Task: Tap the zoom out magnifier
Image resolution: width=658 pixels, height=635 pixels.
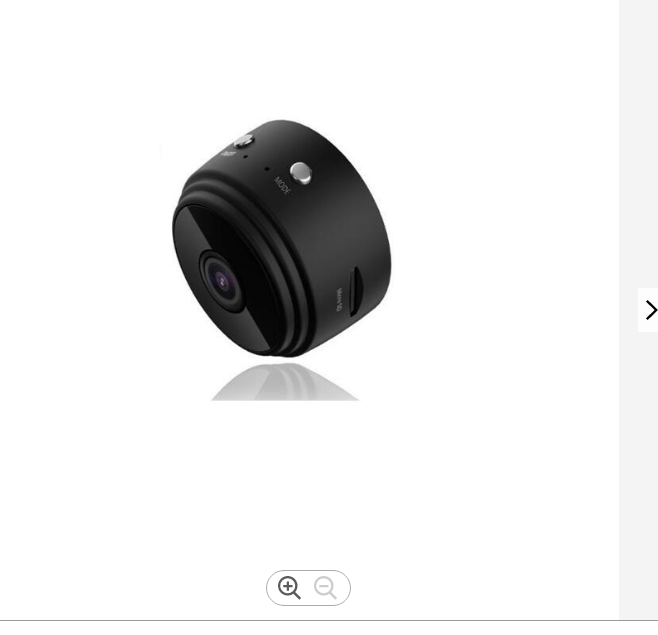Action: coord(326,588)
